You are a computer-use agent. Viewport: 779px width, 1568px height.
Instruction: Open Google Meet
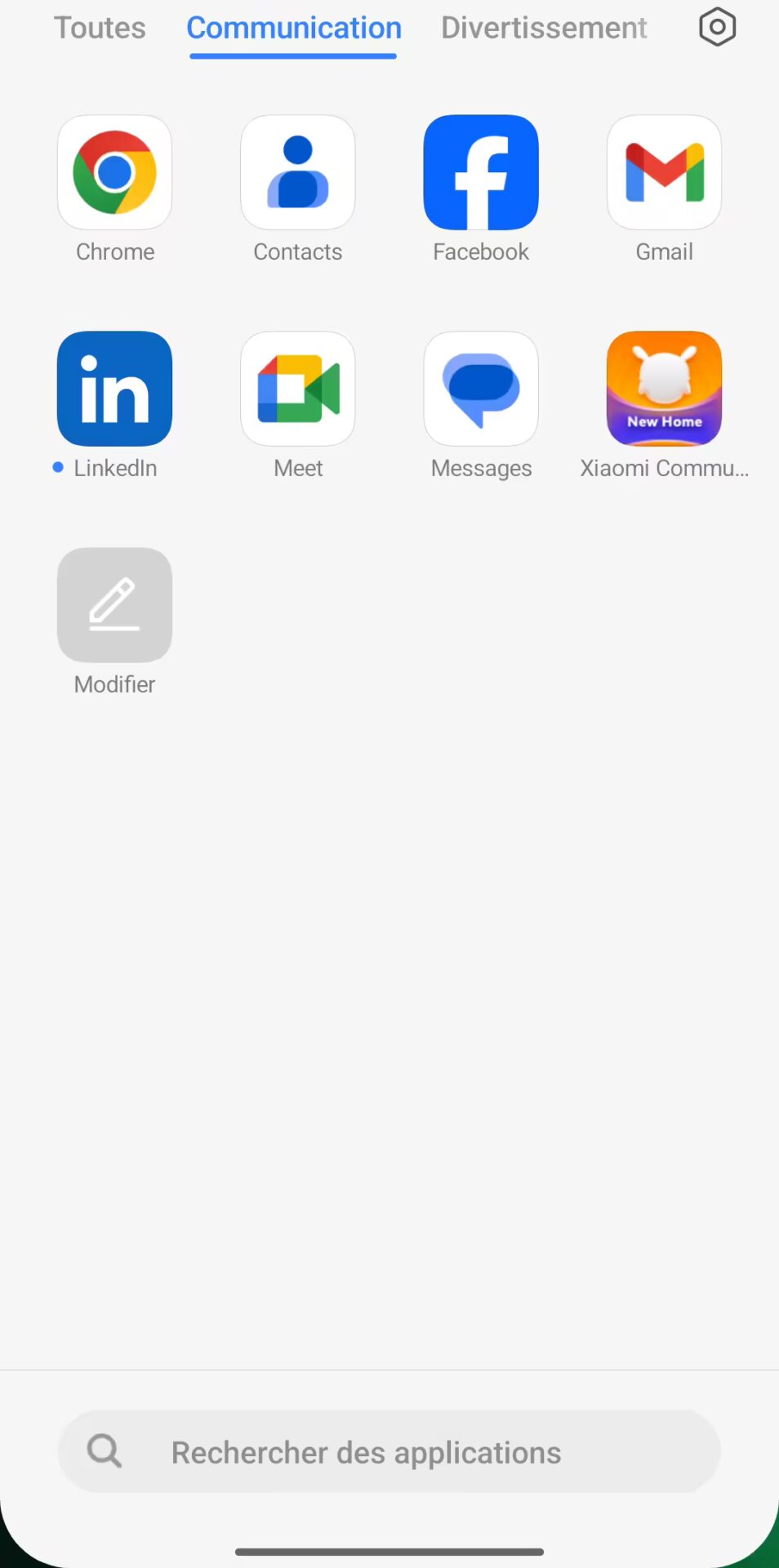click(x=297, y=389)
